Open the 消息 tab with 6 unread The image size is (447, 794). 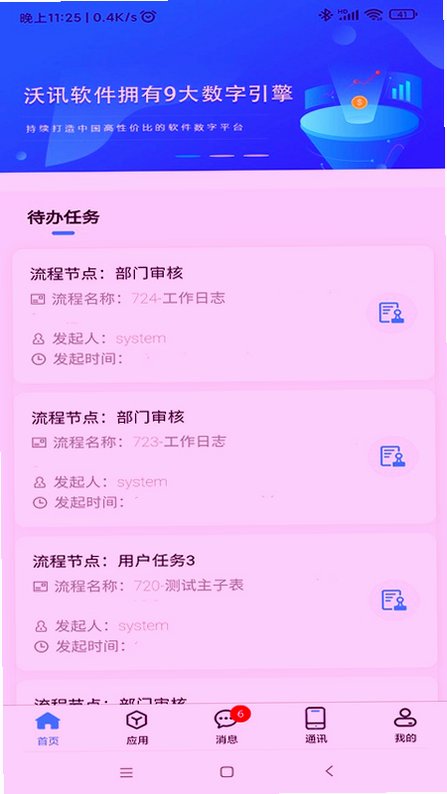[227, 727]
